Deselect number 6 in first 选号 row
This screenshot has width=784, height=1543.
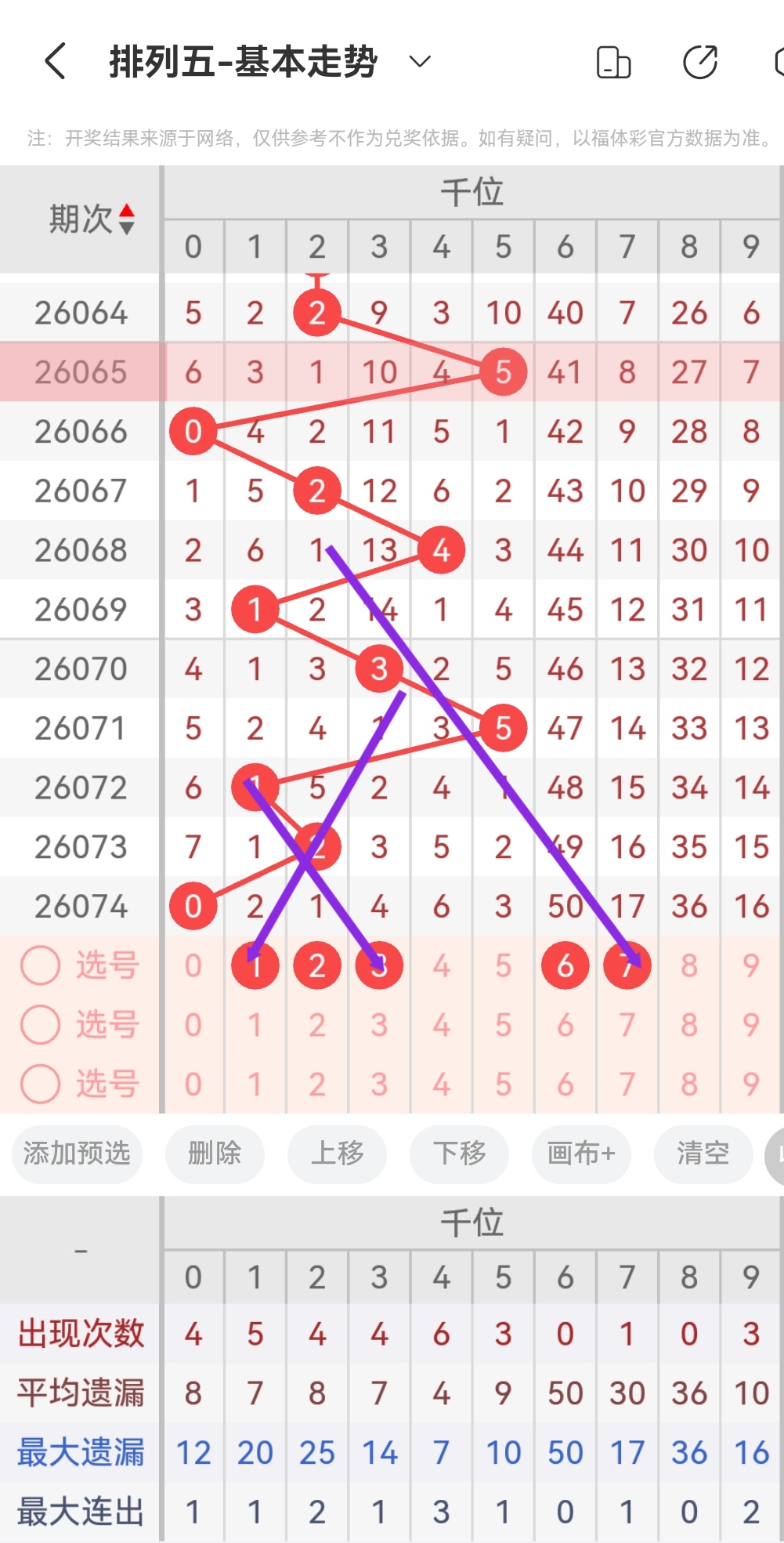pyautogui.click(x=565, y=965)
